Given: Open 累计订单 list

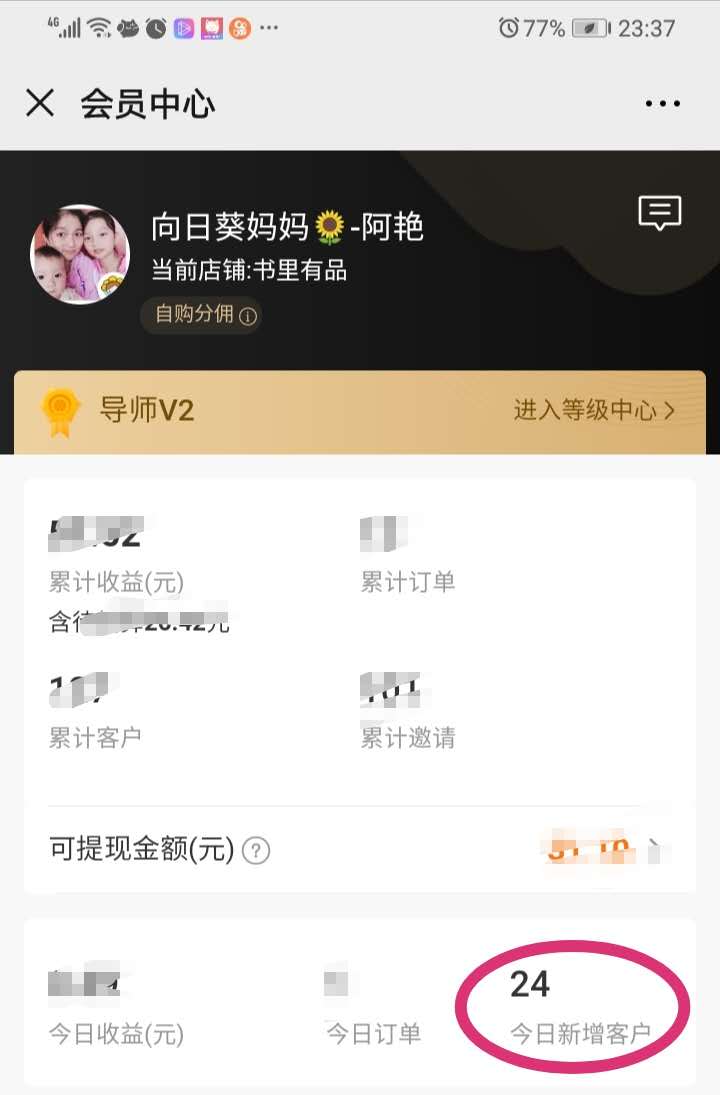Looking at the screenshot, I should tap(407, 558).
